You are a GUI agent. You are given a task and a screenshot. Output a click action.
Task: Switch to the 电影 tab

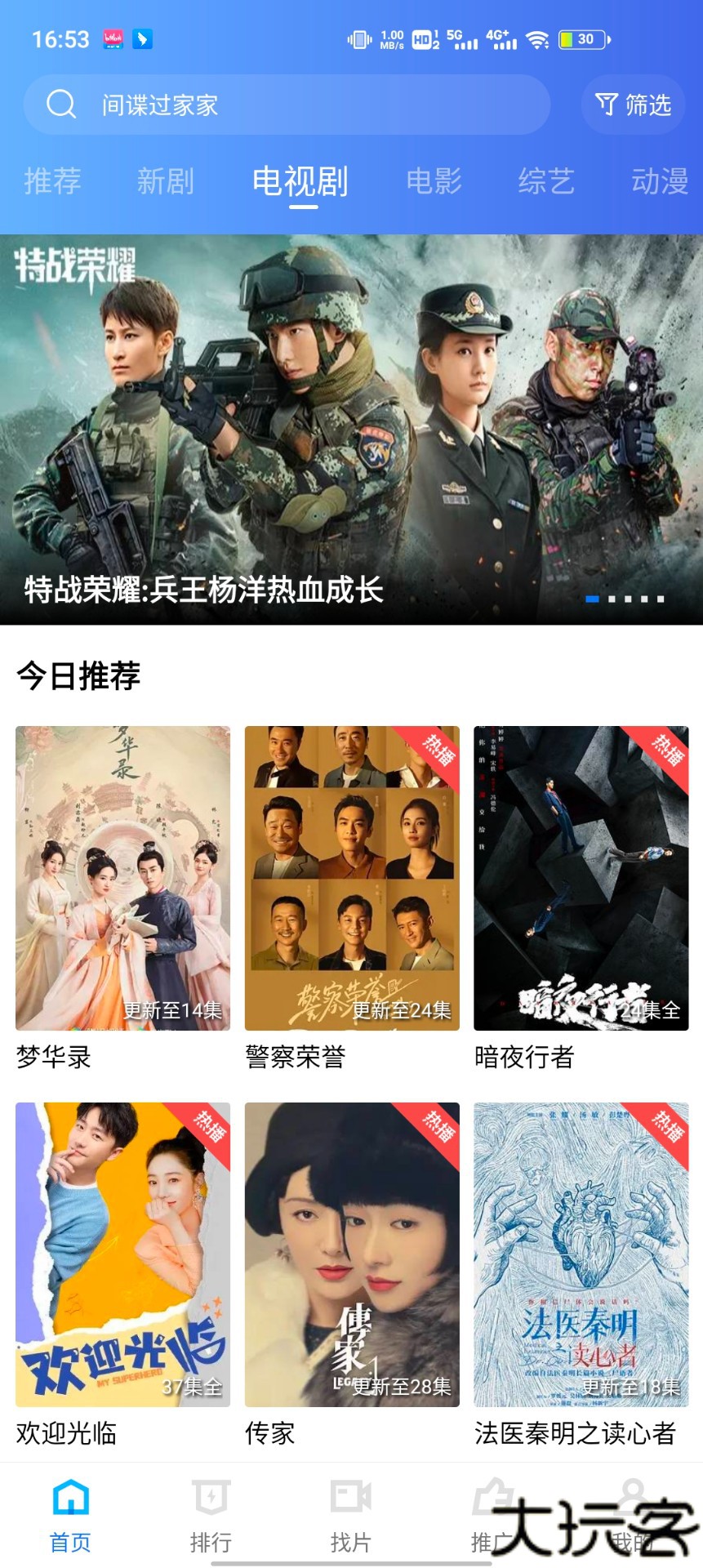tap(436, 181)
